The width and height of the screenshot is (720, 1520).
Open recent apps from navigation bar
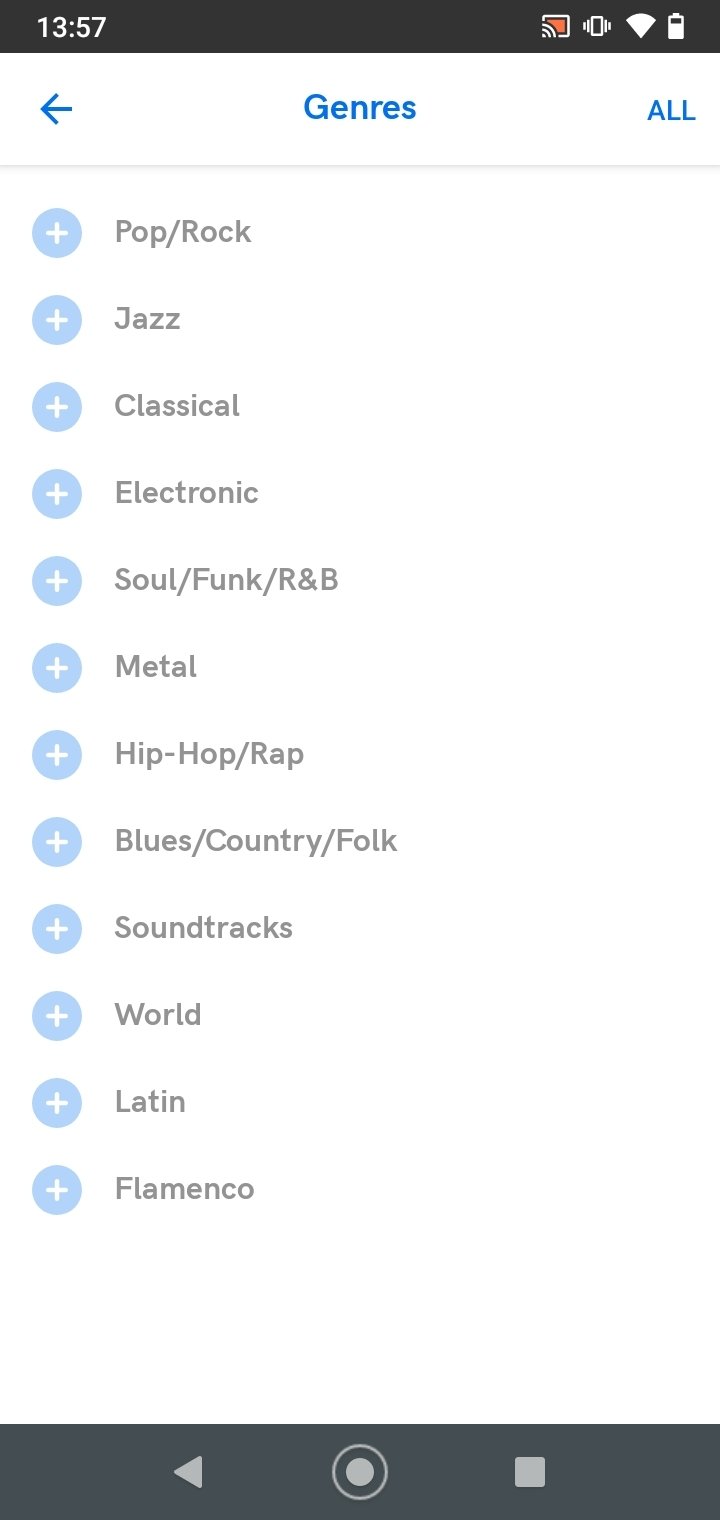[x=529, y=1472]
